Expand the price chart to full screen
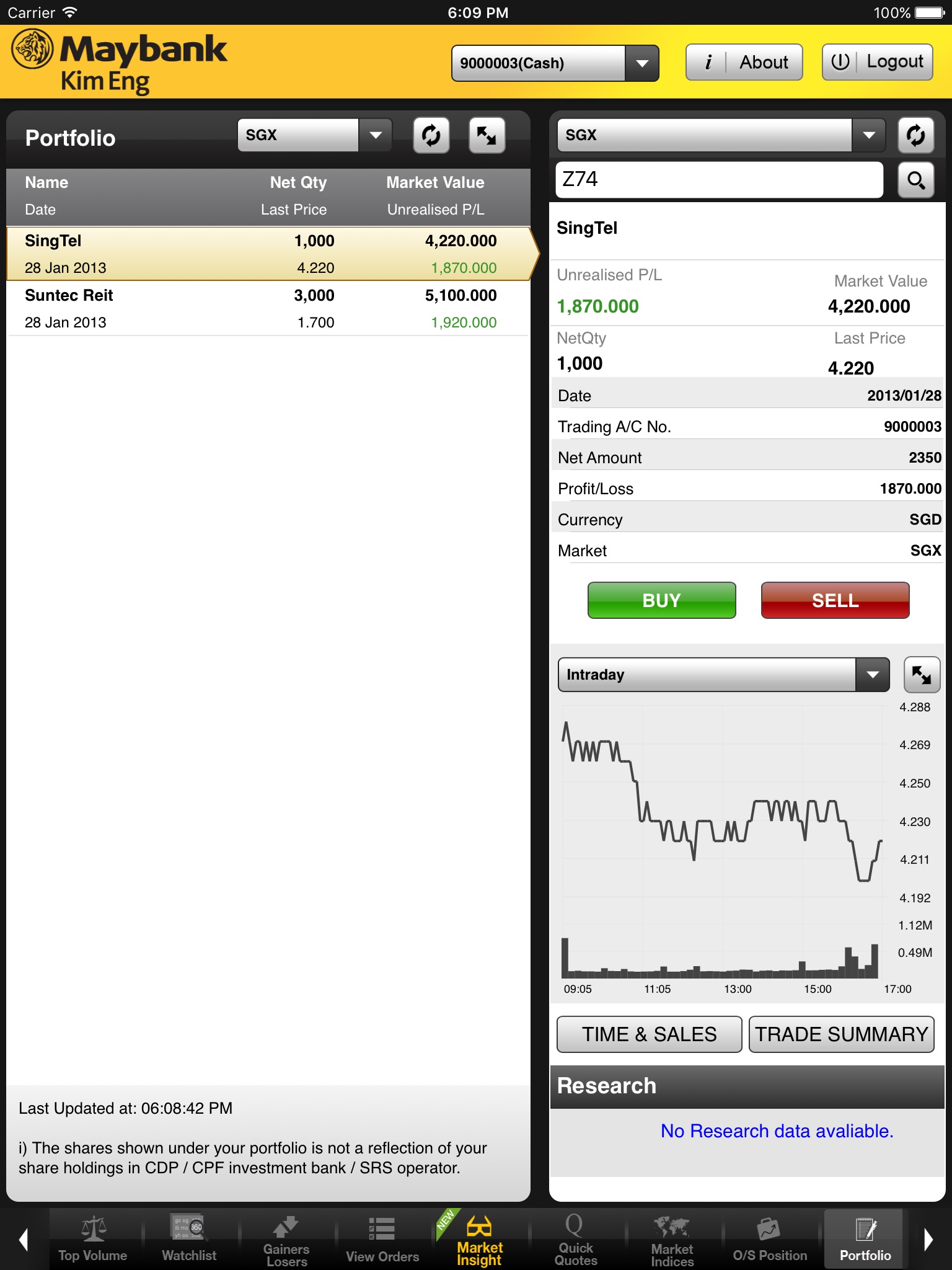This screenshot has width=952, height=1270. [922, 675]
